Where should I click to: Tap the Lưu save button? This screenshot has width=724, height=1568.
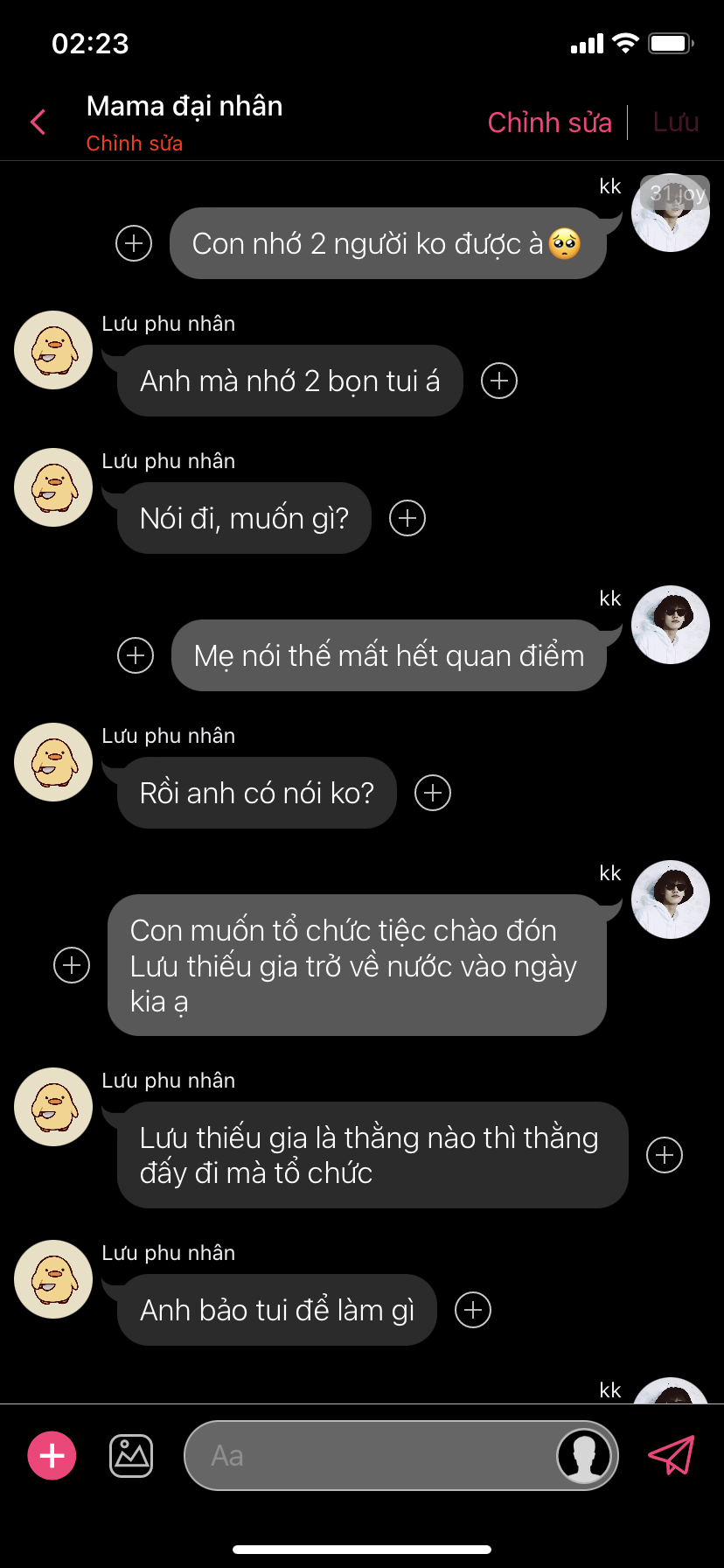675,122
